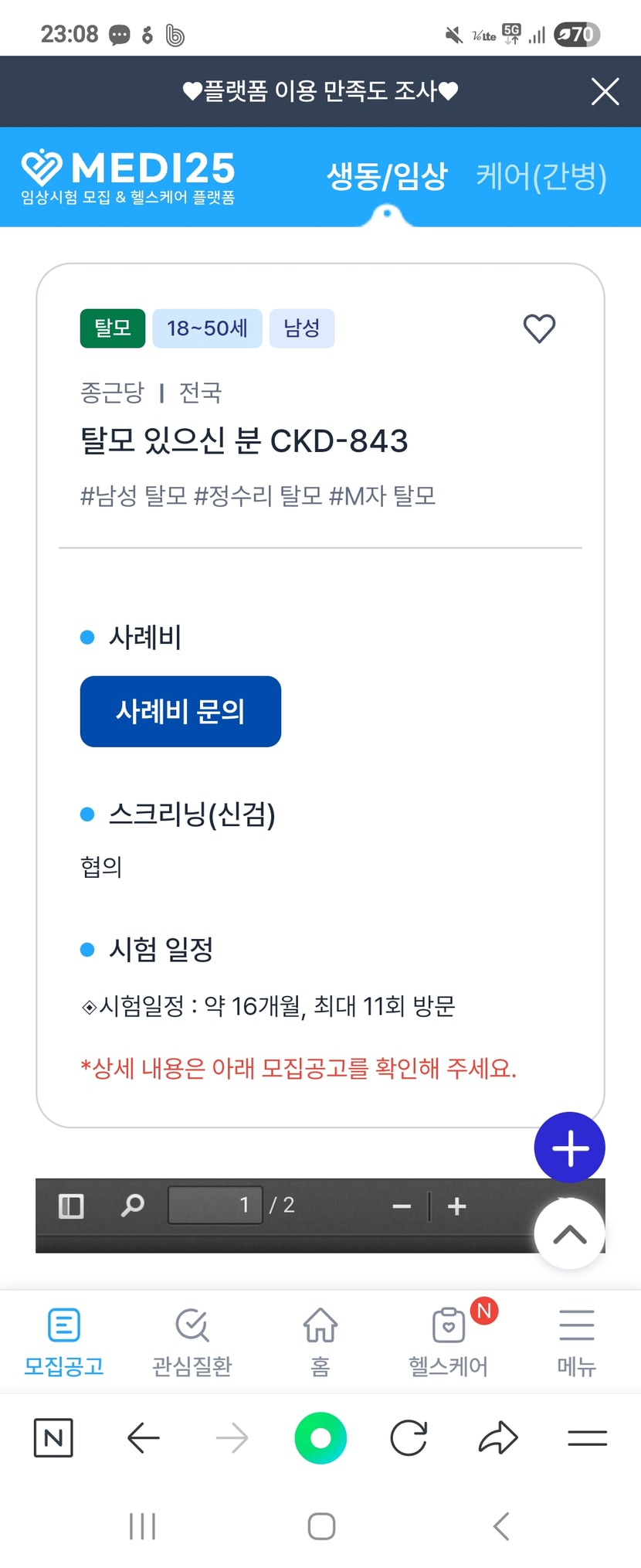641x1568 pixels.
Task: Go to the MEDI25 home logo
Action: (128, 177)
